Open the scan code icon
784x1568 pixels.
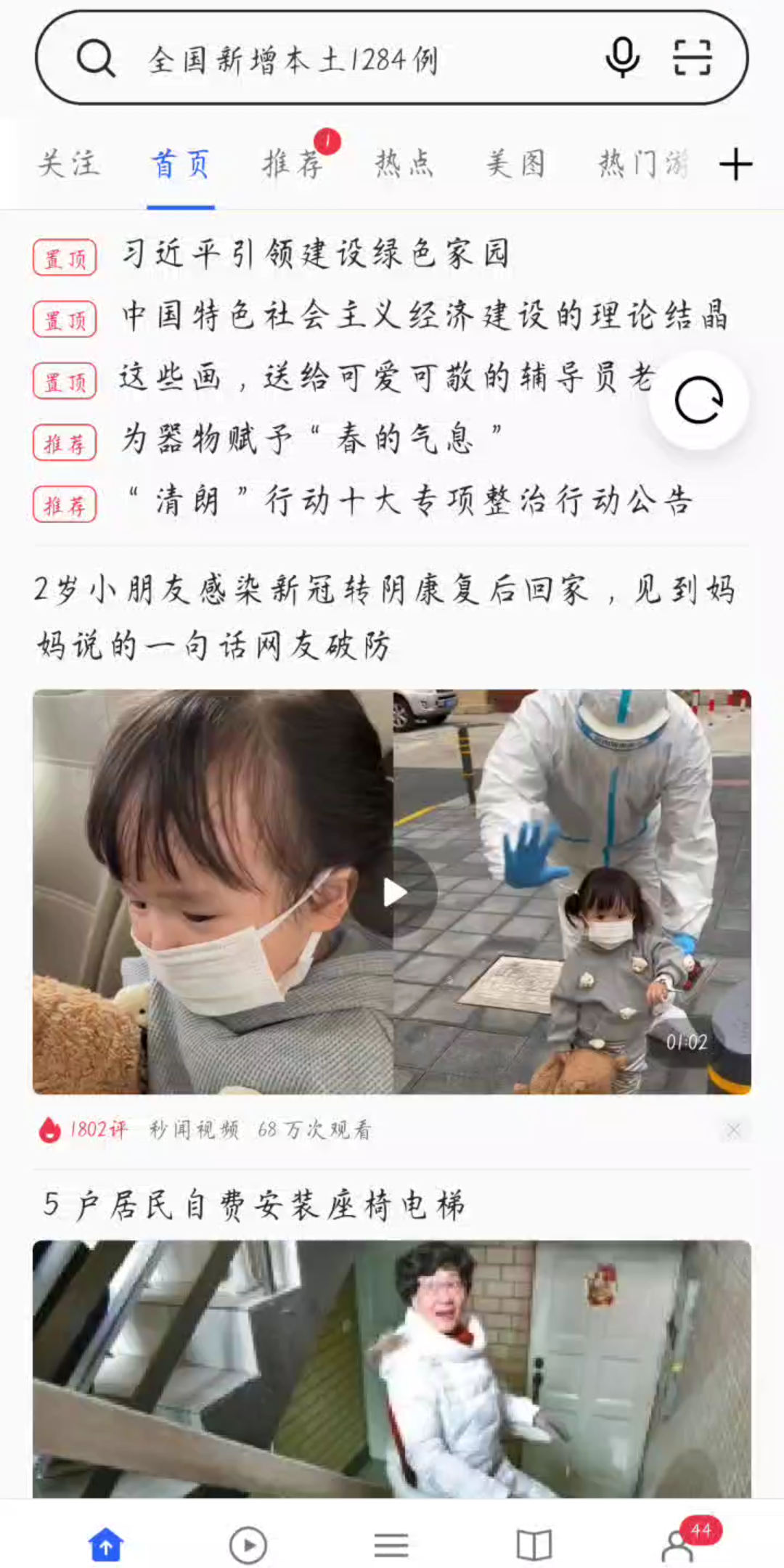tap(692, 58)
